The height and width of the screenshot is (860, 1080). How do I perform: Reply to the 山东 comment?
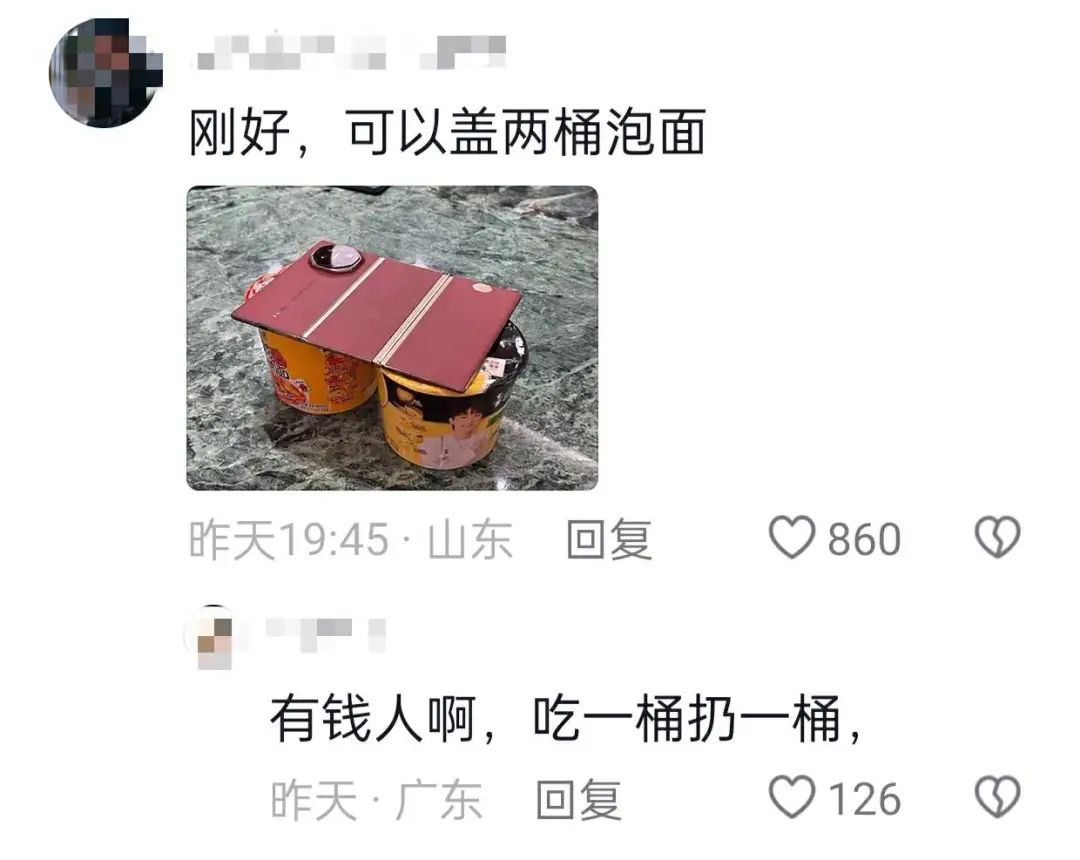(x=608, y=541)
